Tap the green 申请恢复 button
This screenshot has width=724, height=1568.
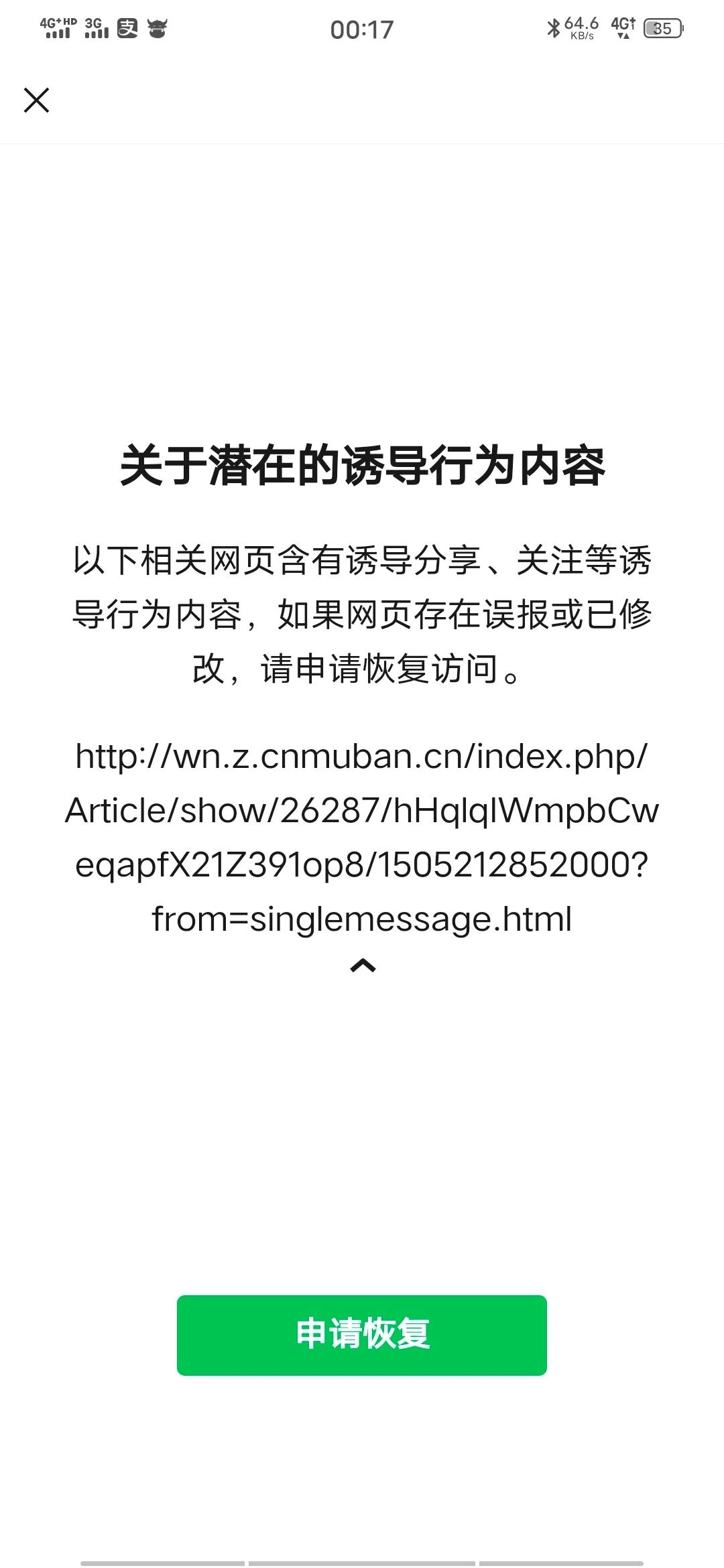pos(362,1335)
